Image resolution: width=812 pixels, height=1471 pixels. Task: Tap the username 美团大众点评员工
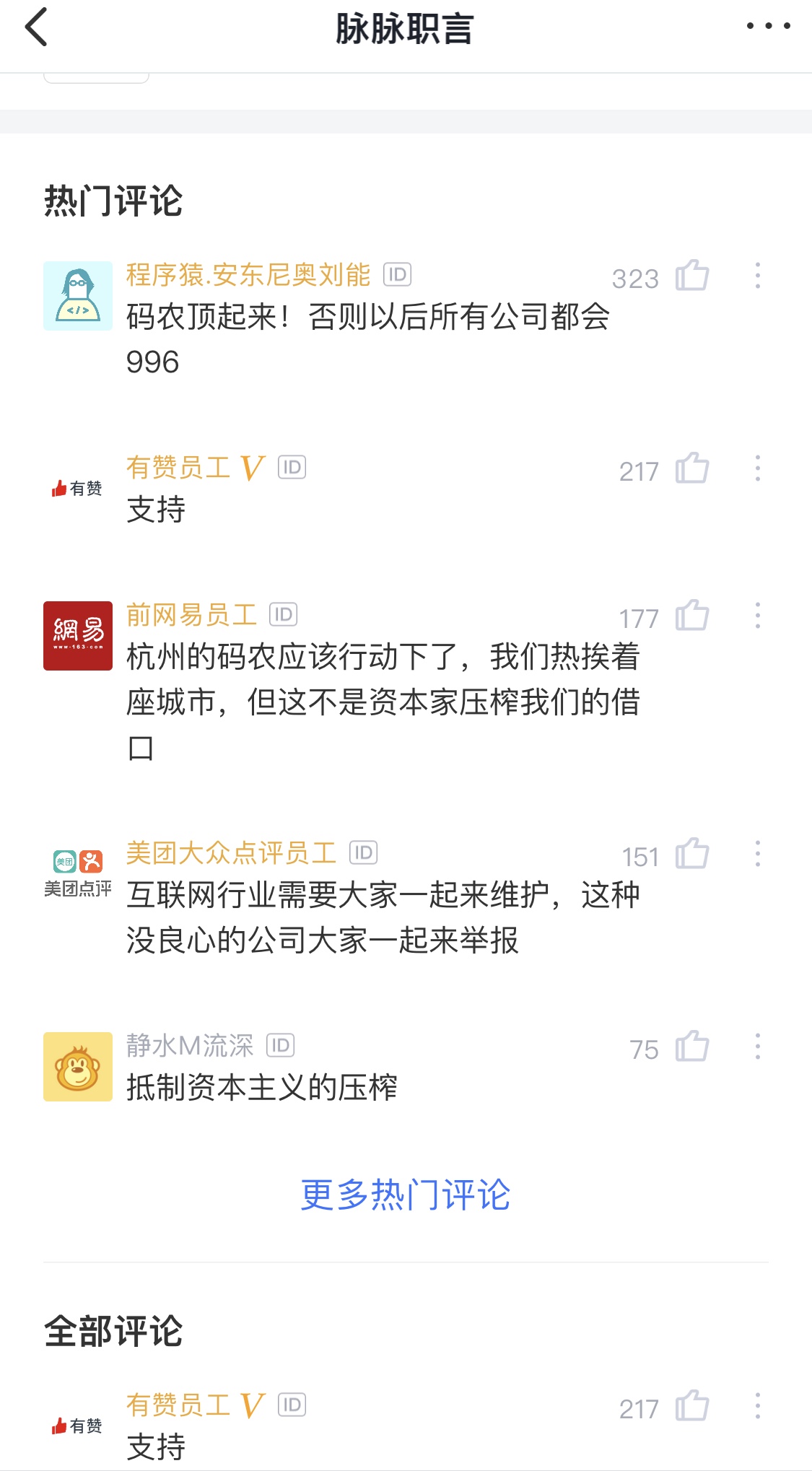231,853
